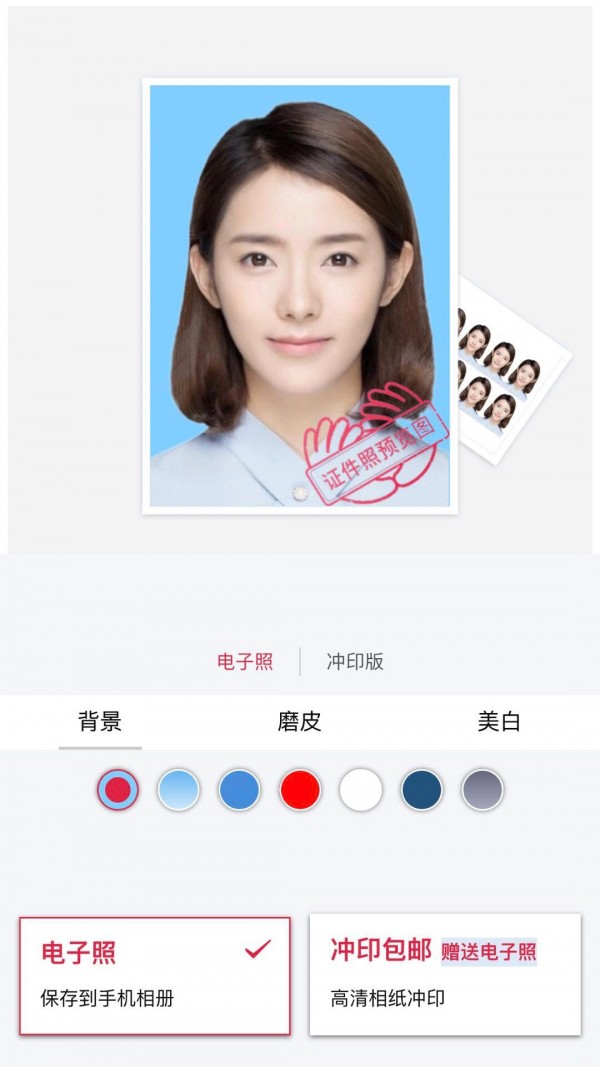Screen dimensions: 600x1067
Task: Pick the bright red background color
Action: 300,790
